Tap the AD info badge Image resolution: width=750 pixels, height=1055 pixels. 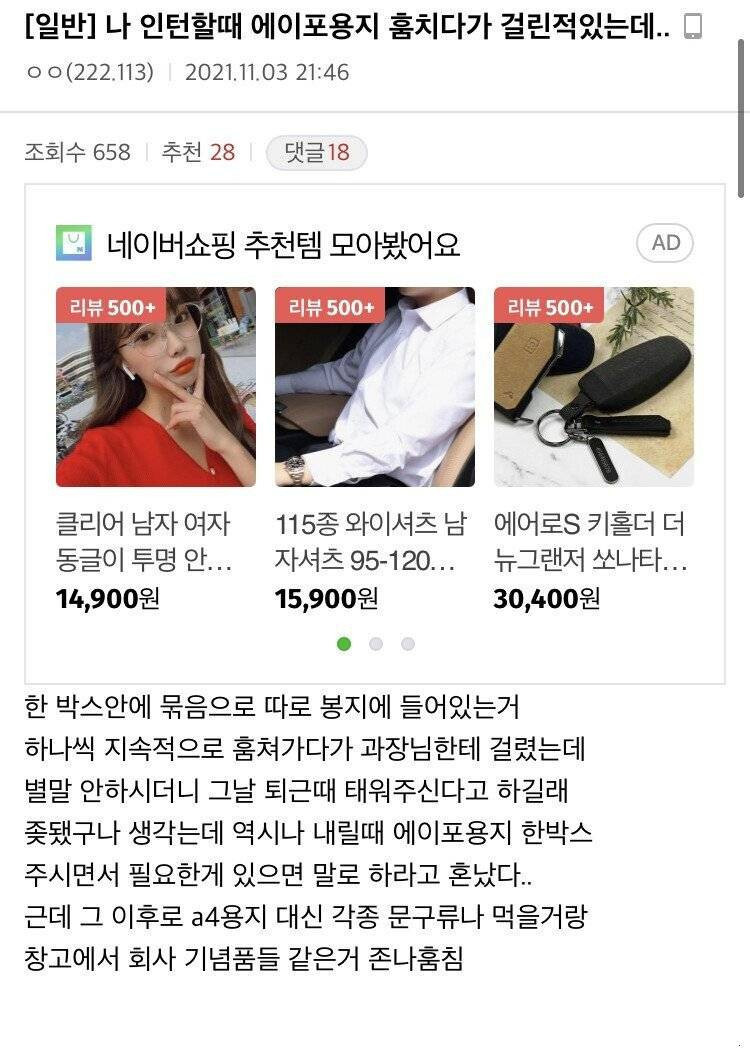coord(665,243)
